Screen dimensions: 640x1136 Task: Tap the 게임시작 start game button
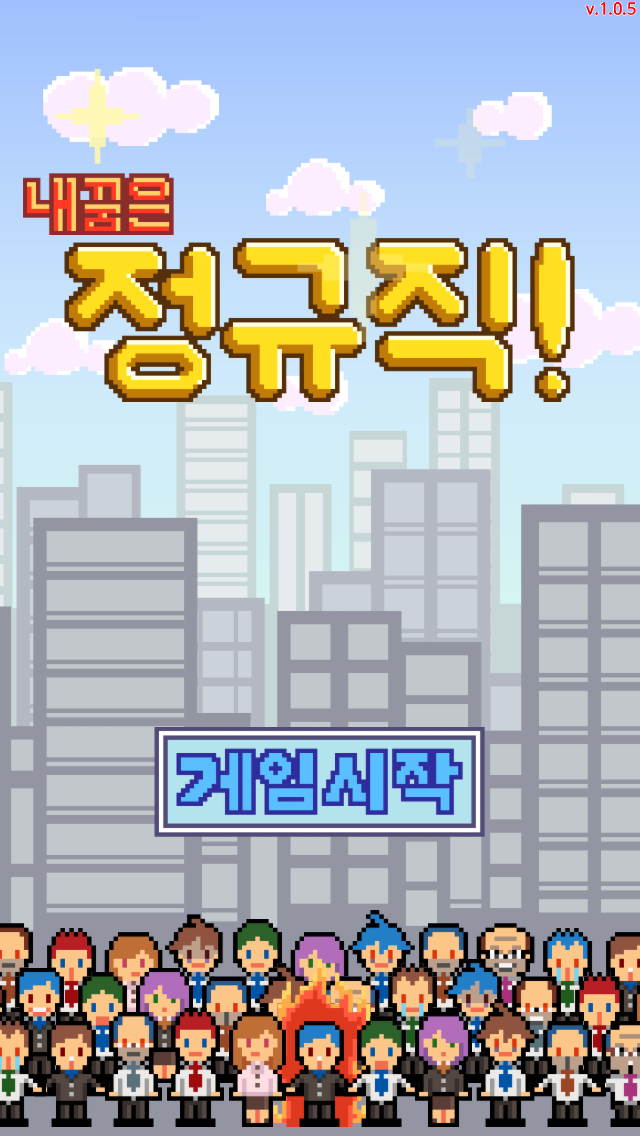tap(319, 782)
